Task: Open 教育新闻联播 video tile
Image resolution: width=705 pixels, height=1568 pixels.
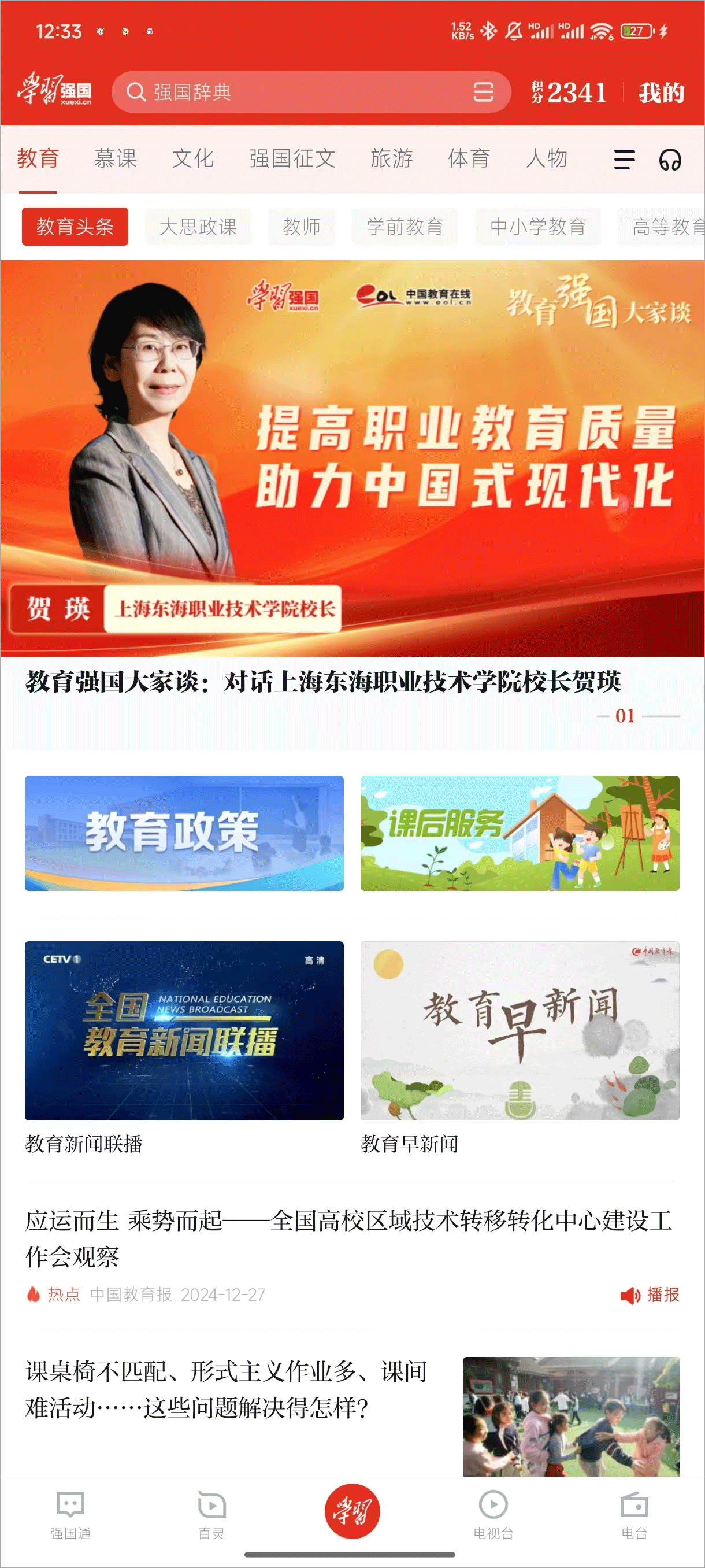Action: [x=184, y=1030]
